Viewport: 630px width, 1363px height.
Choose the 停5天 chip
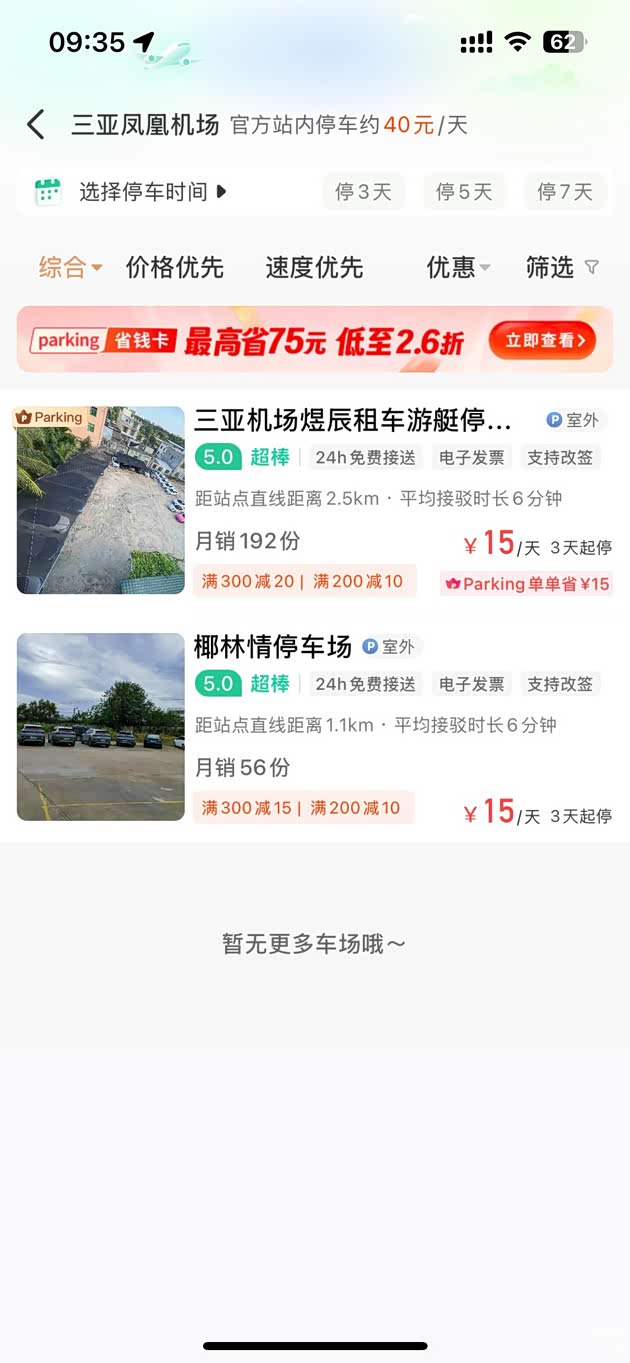464,192
